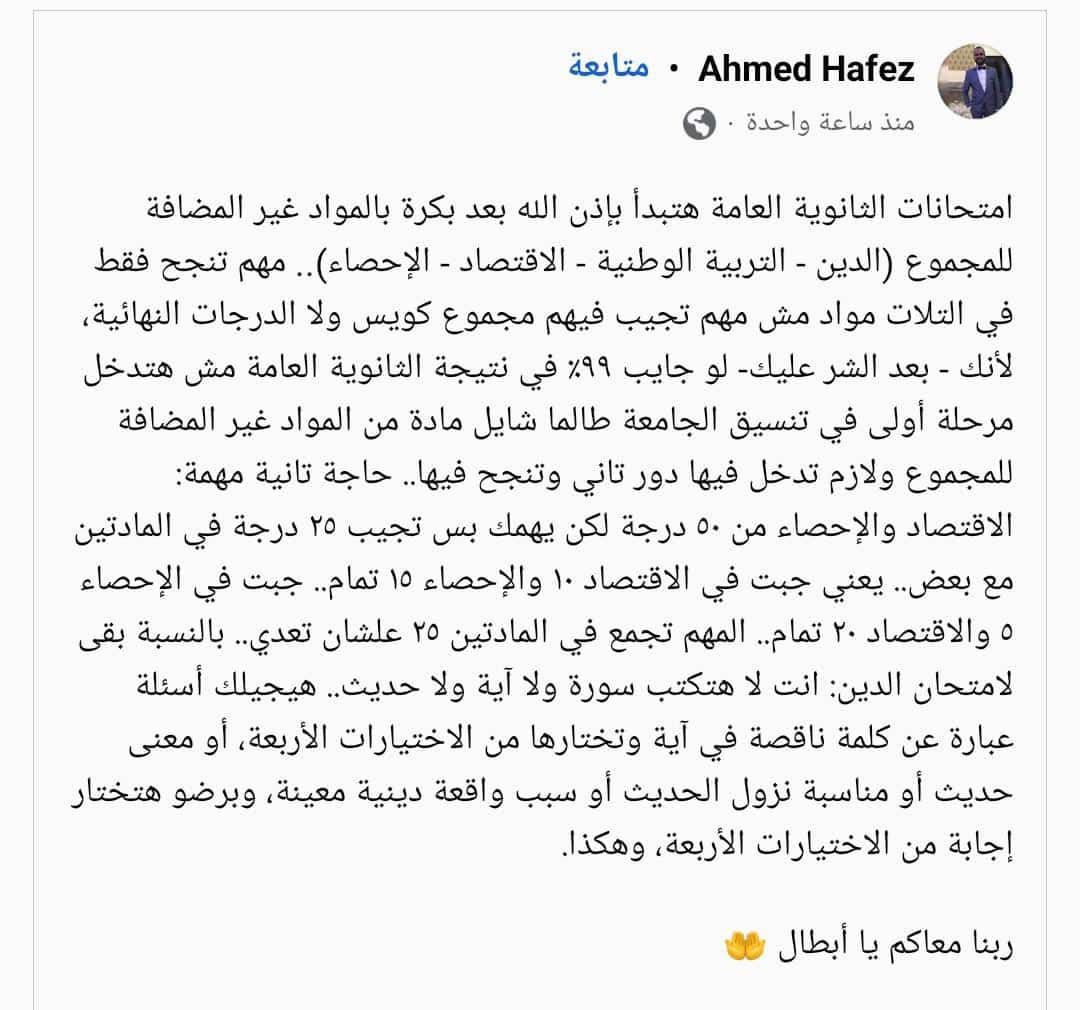Open Ahmed Hafez's profile from his name
Viewport: 1080px width, 1010px height.
click(x=806, y=69)
